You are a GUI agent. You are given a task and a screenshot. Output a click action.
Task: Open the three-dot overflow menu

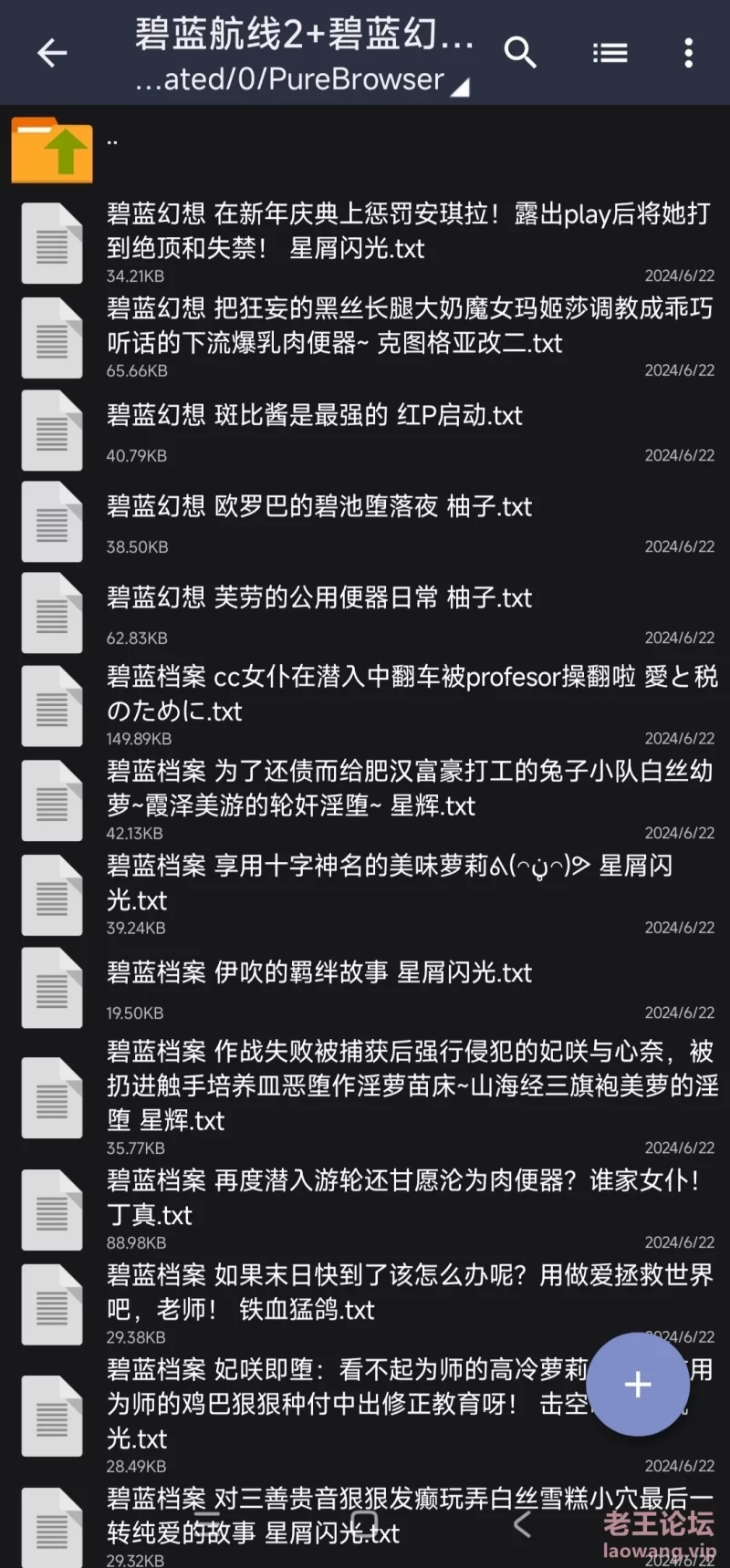click(x=689, y=53)
